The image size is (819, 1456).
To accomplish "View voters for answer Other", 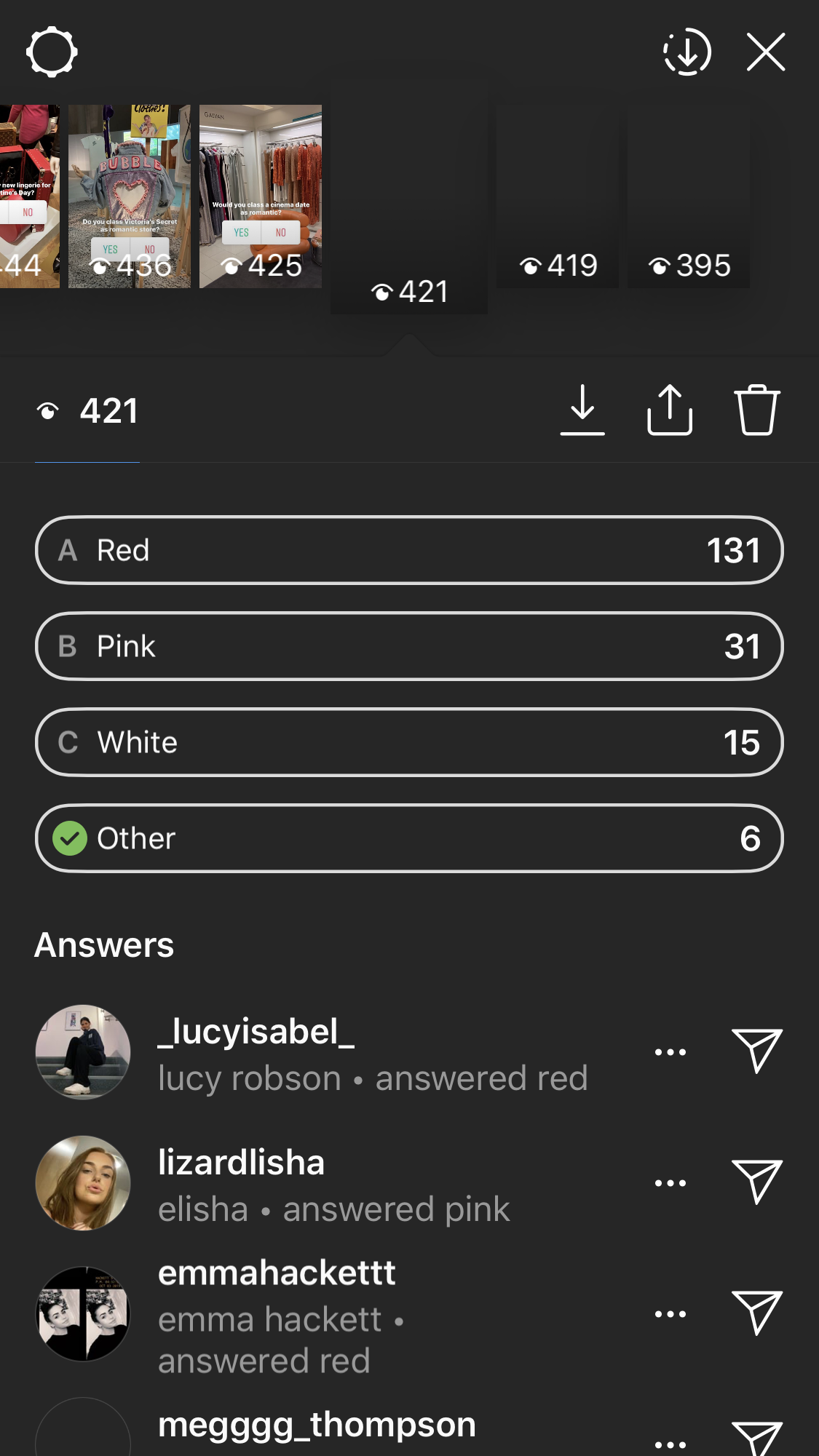I will (x=409, y=838).
